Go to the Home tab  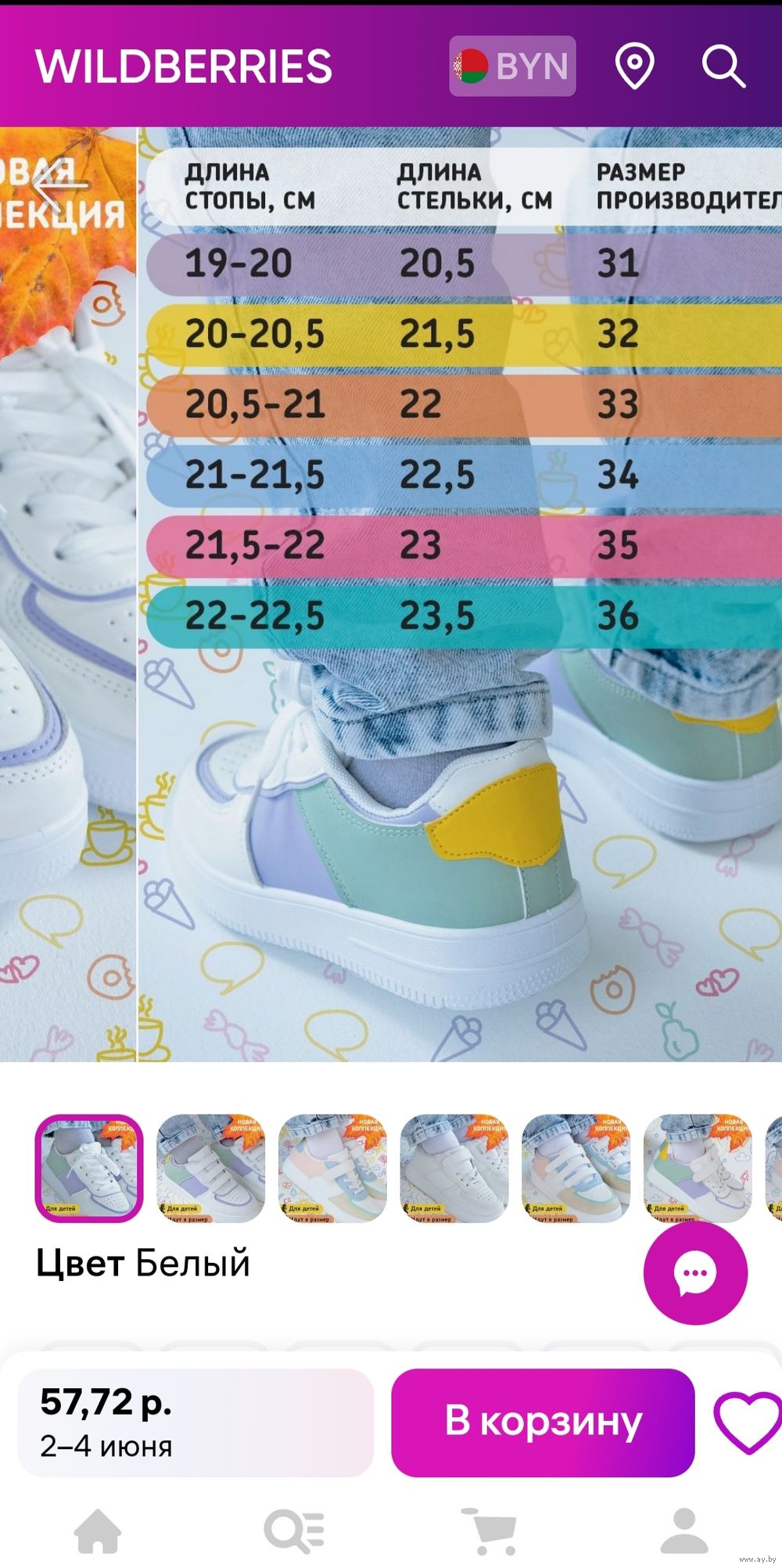tap(98, 1530)
